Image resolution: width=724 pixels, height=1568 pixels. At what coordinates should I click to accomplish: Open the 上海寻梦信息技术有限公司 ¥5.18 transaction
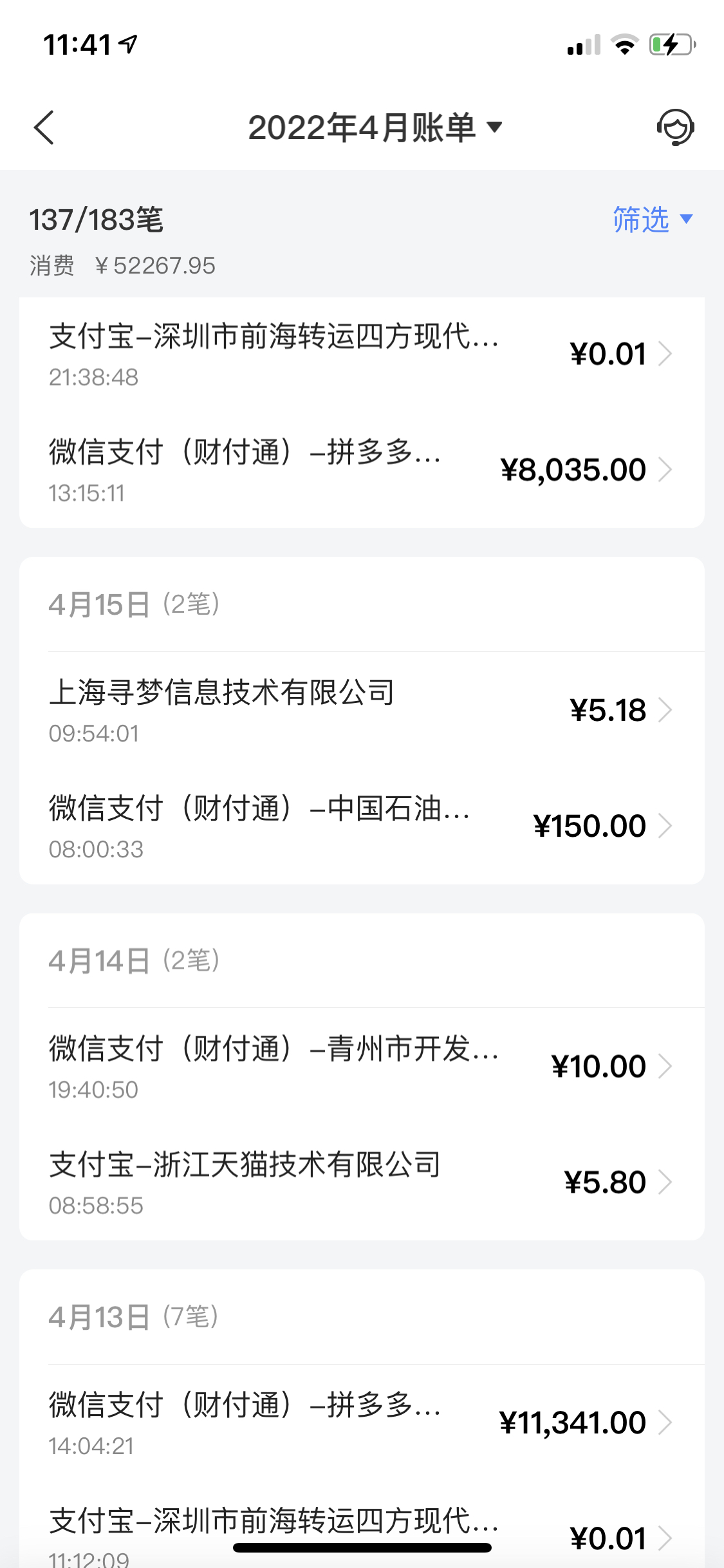362,711
